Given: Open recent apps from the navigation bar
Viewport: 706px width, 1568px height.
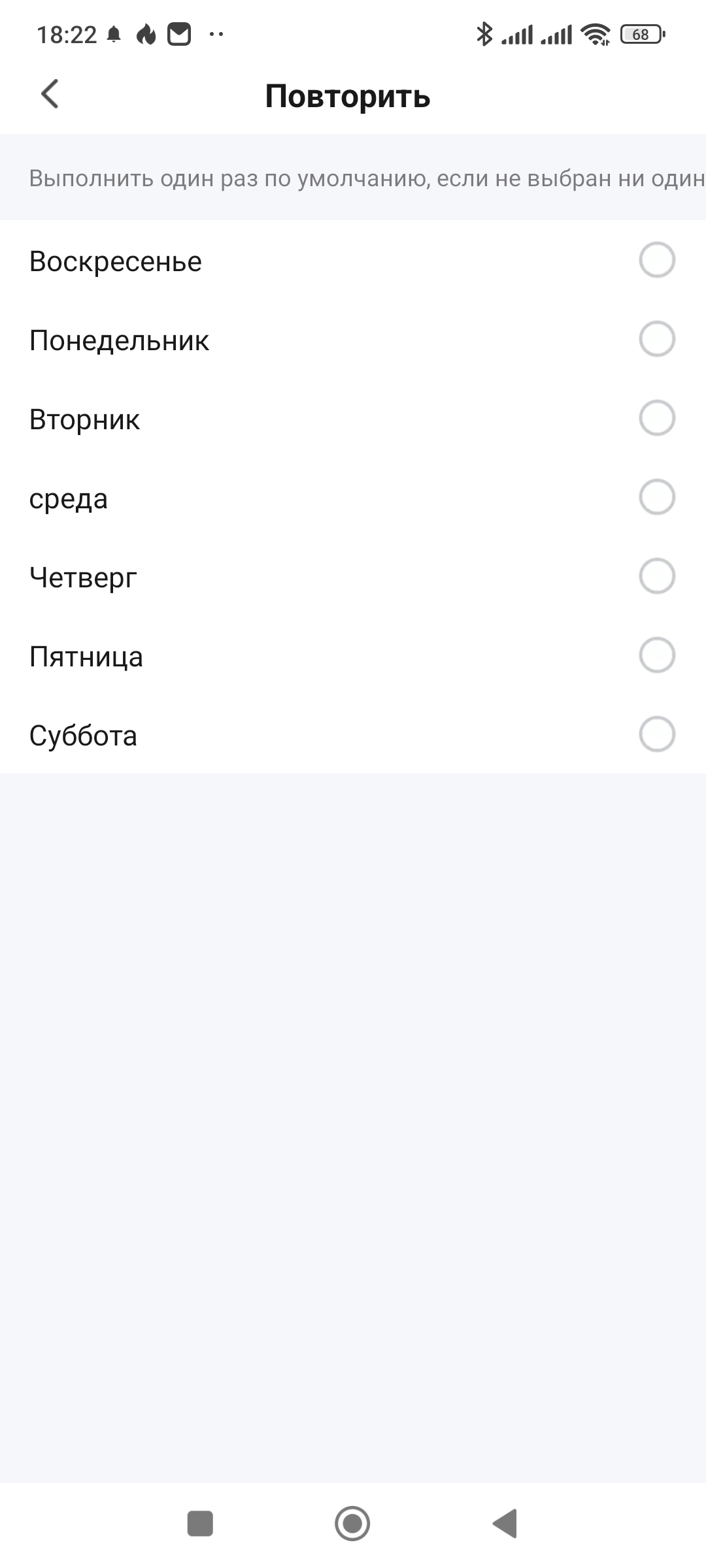Looking at the screenshot, I should [x=200, y=1524].
